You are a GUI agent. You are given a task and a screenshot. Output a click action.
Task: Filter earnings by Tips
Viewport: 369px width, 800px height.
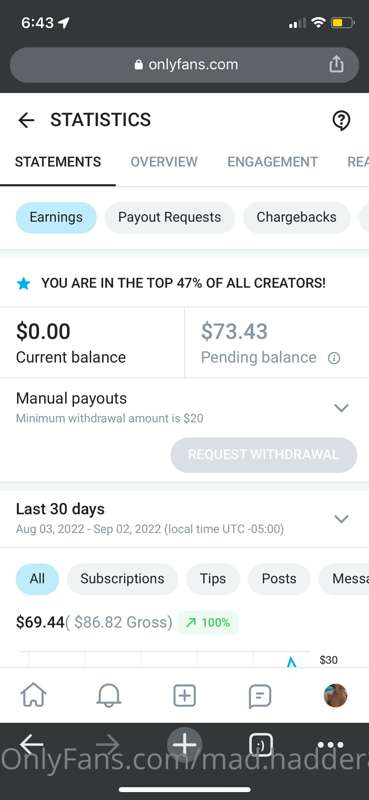coord(213,579)
